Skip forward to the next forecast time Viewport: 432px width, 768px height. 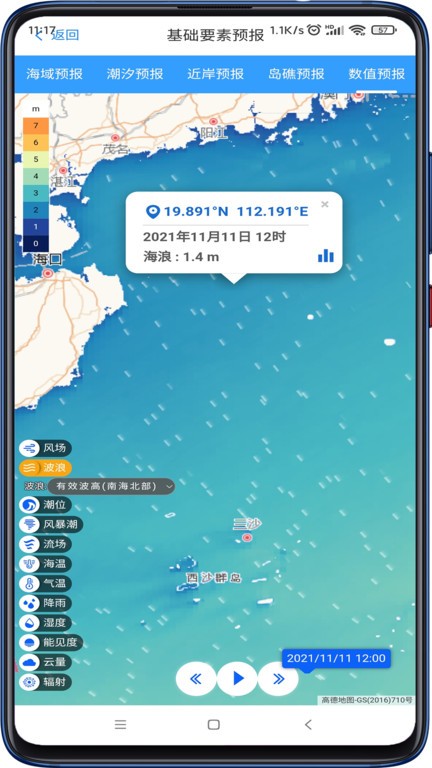coord(278,678)
